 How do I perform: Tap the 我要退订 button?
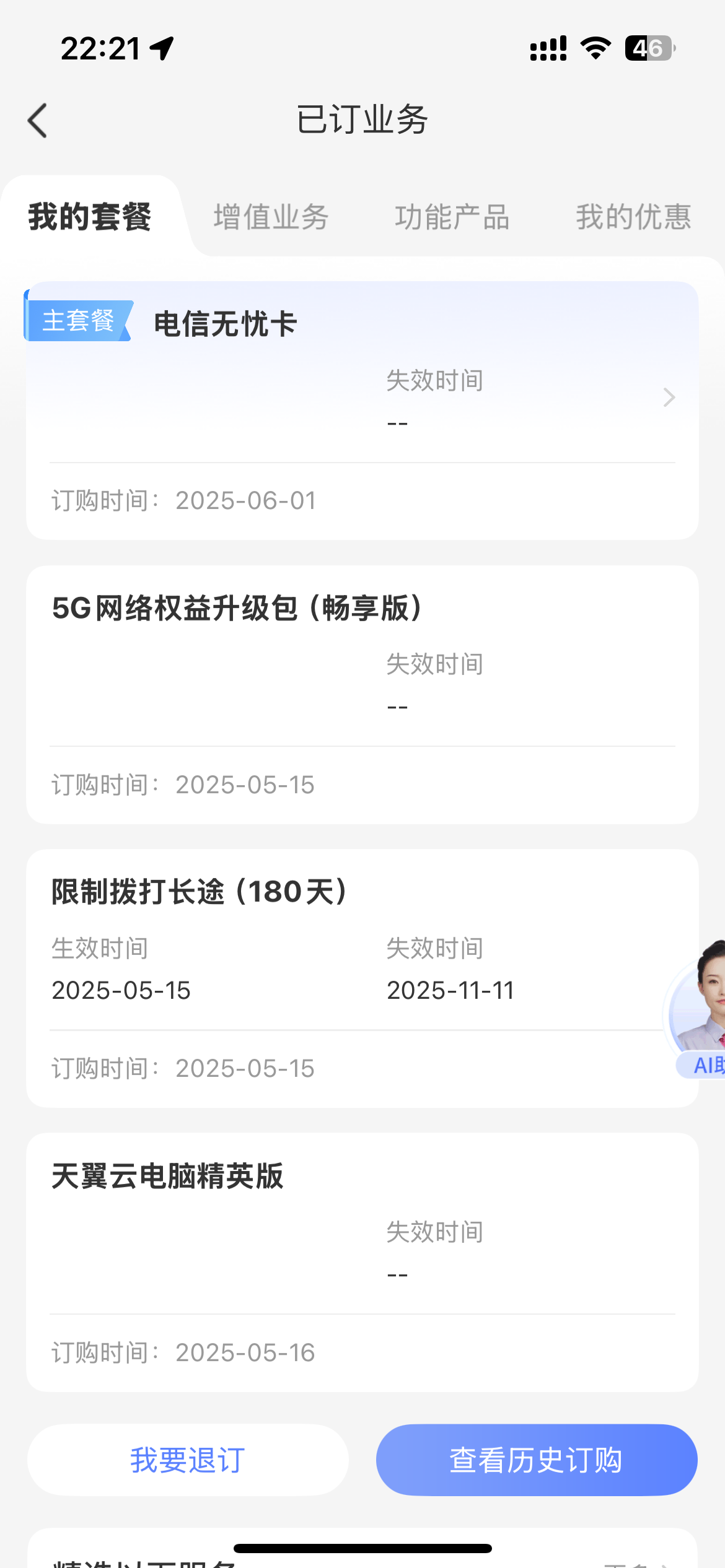pos(188,1460)
